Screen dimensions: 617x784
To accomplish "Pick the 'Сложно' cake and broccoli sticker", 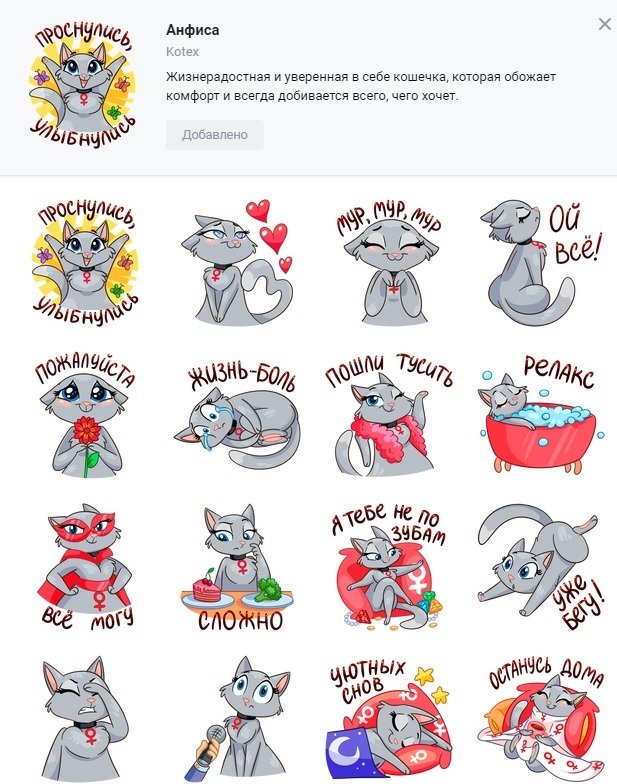I will 236,568.
